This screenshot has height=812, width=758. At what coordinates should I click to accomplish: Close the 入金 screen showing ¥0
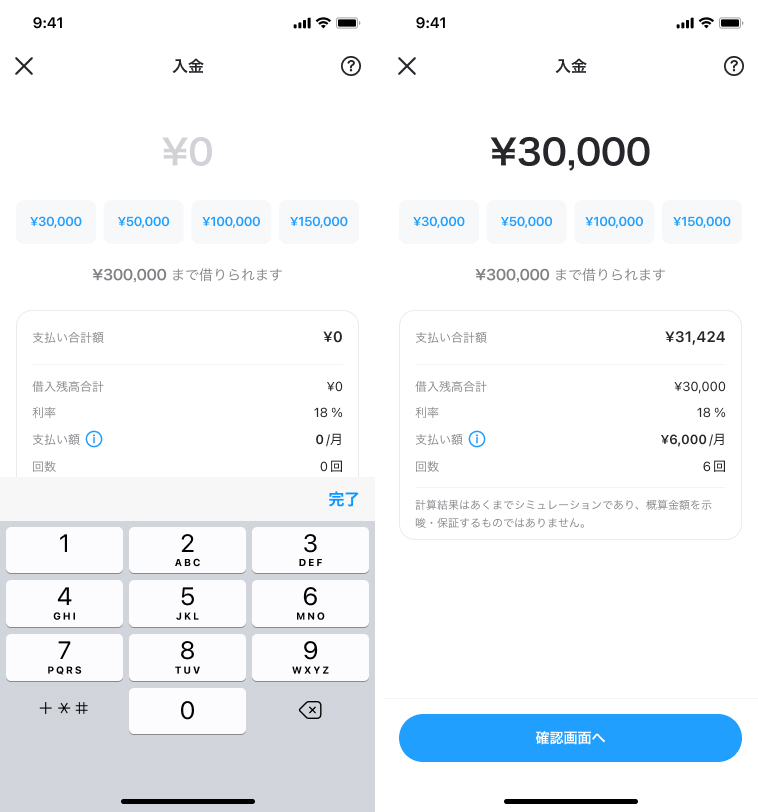[x=24, y=66]
